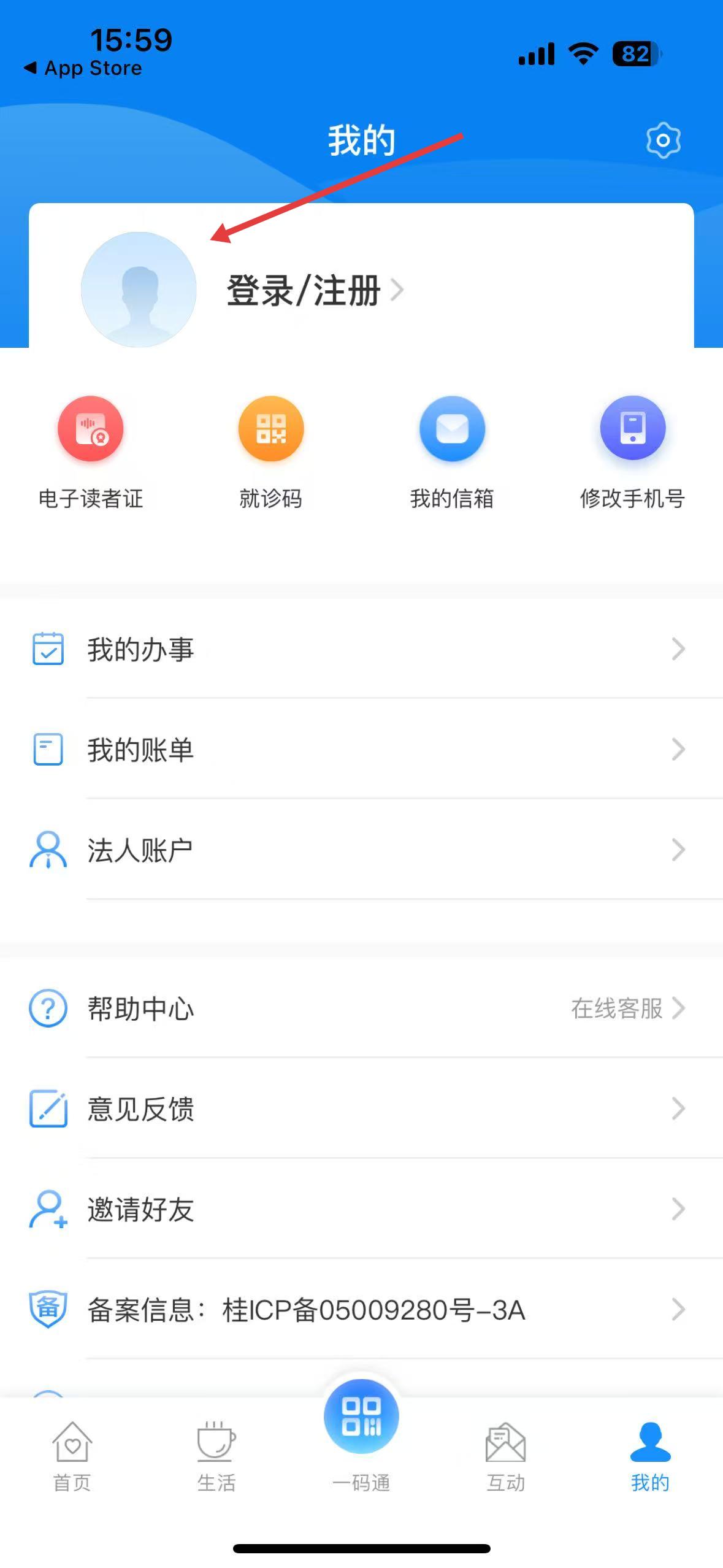723x1568 pixels.
Task: Open 意见反馈
Action: [x=361, y=1109]
